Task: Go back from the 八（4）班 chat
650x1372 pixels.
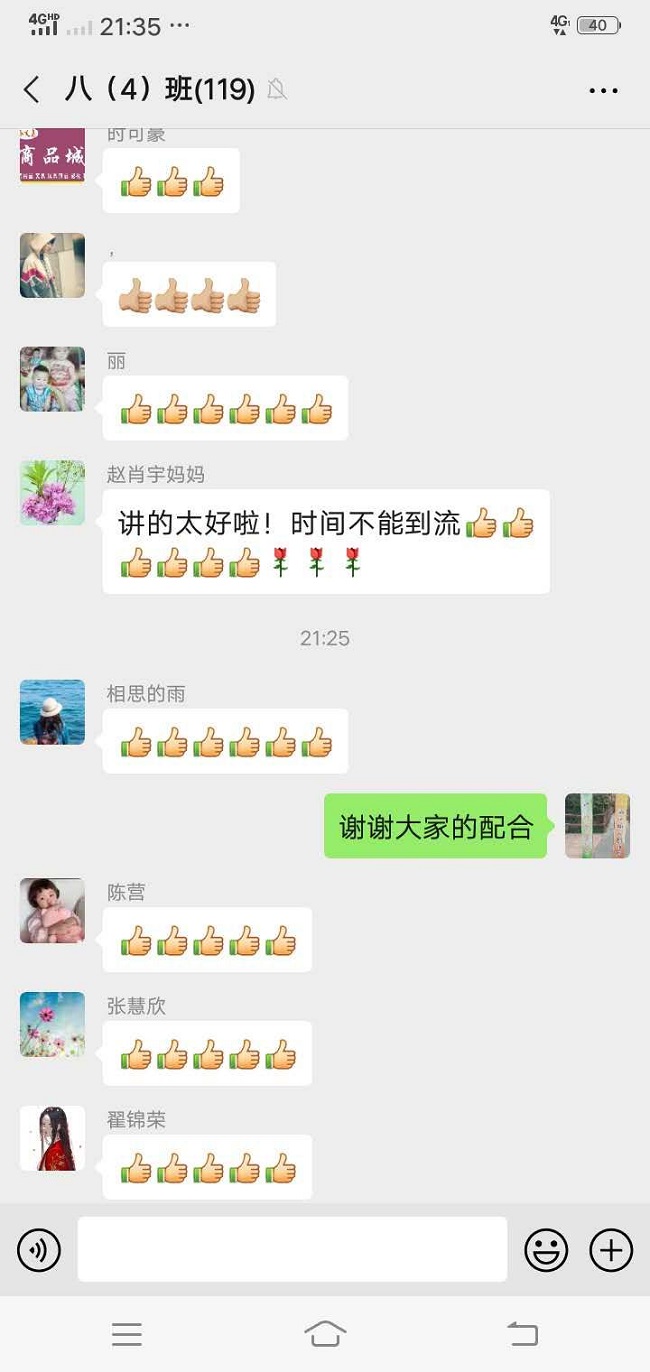Action: (x=32, y=90)
